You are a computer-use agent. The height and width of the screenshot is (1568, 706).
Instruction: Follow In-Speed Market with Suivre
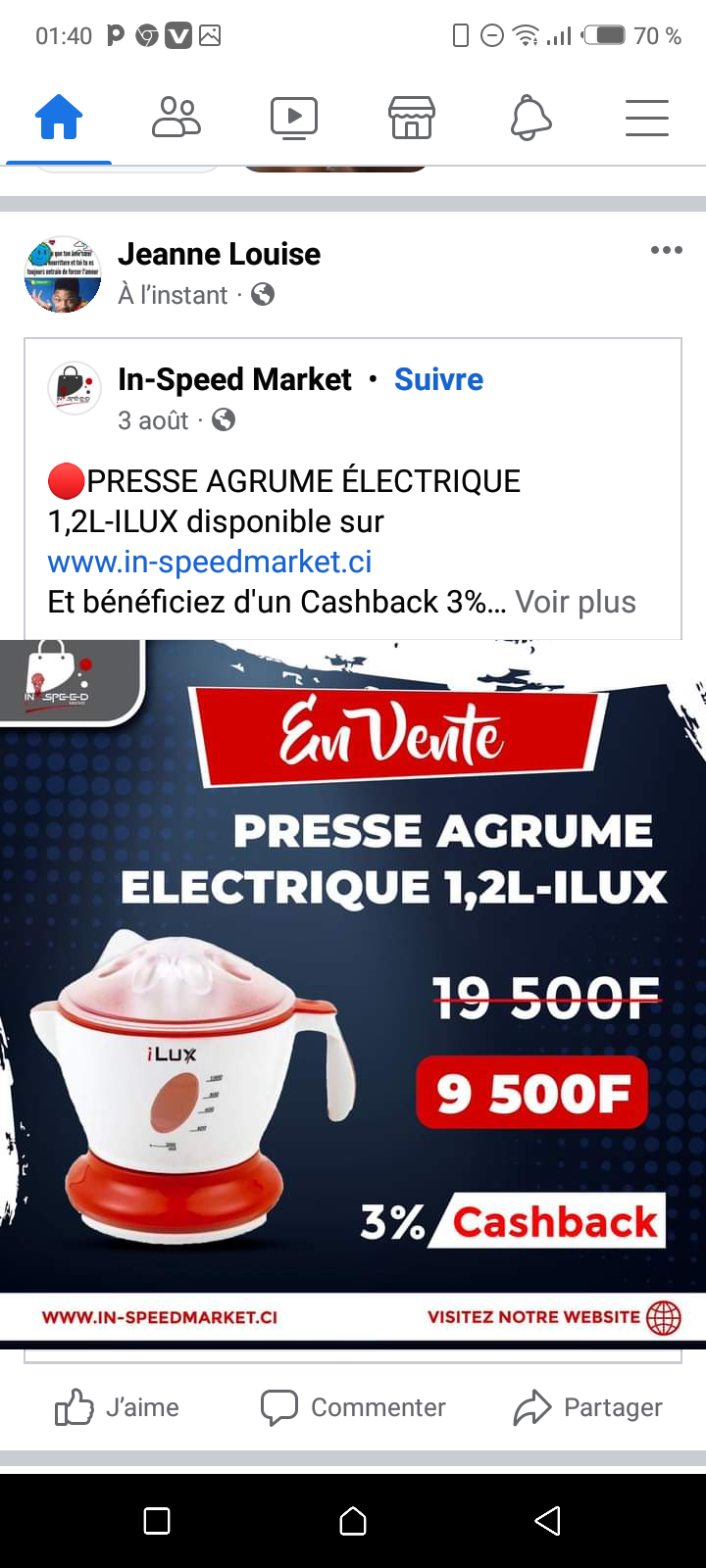pos(438,379)
